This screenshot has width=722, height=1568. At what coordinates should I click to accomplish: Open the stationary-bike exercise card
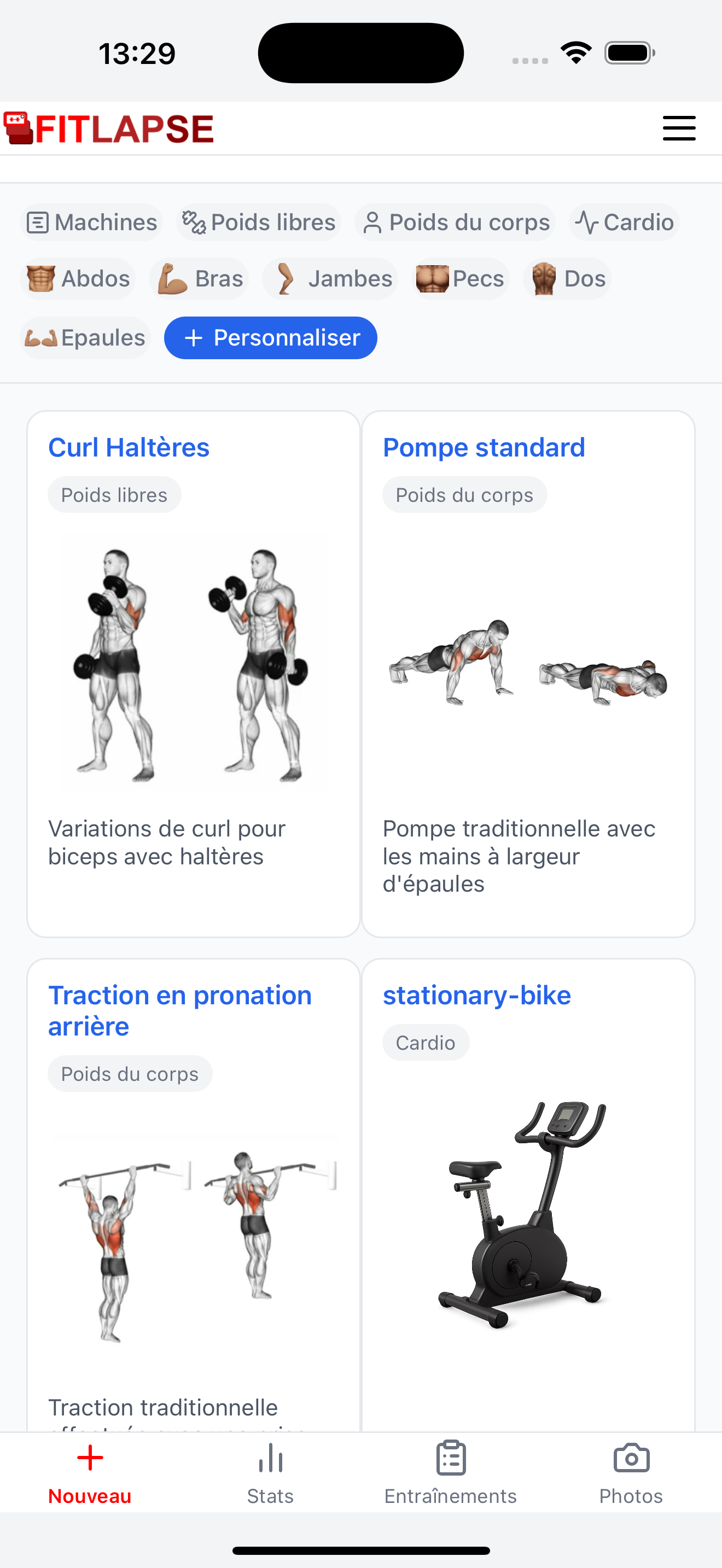tap(528, 1194)
